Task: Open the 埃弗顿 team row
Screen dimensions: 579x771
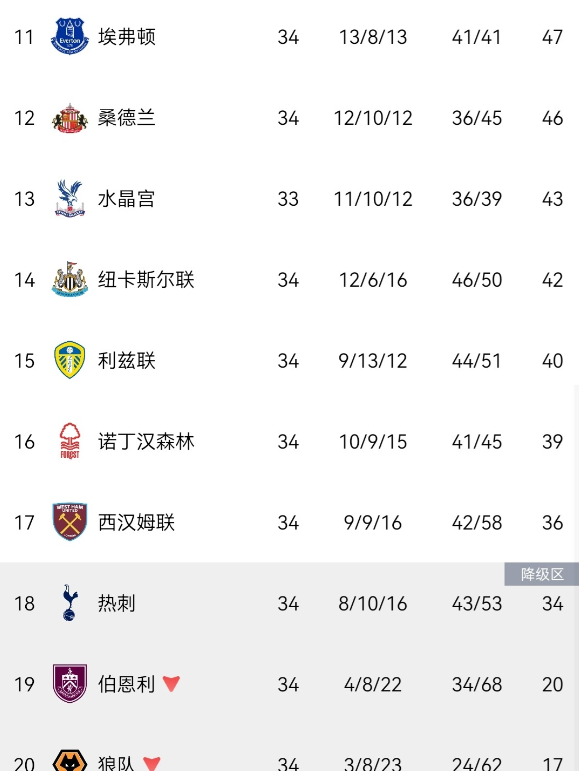Action: pyautogui.click(x=290, y=37)
